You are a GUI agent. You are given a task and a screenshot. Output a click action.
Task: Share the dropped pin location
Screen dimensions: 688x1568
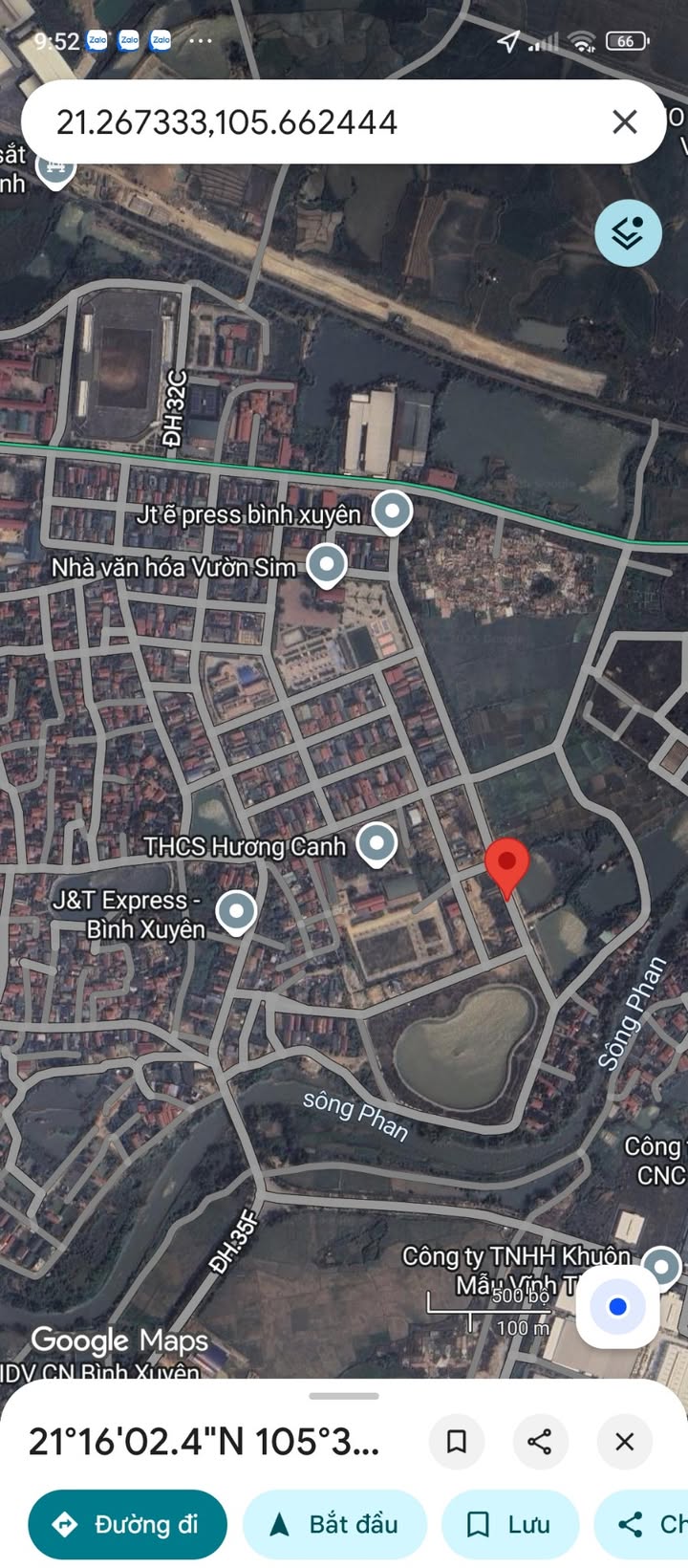[x=540, y=1441]
